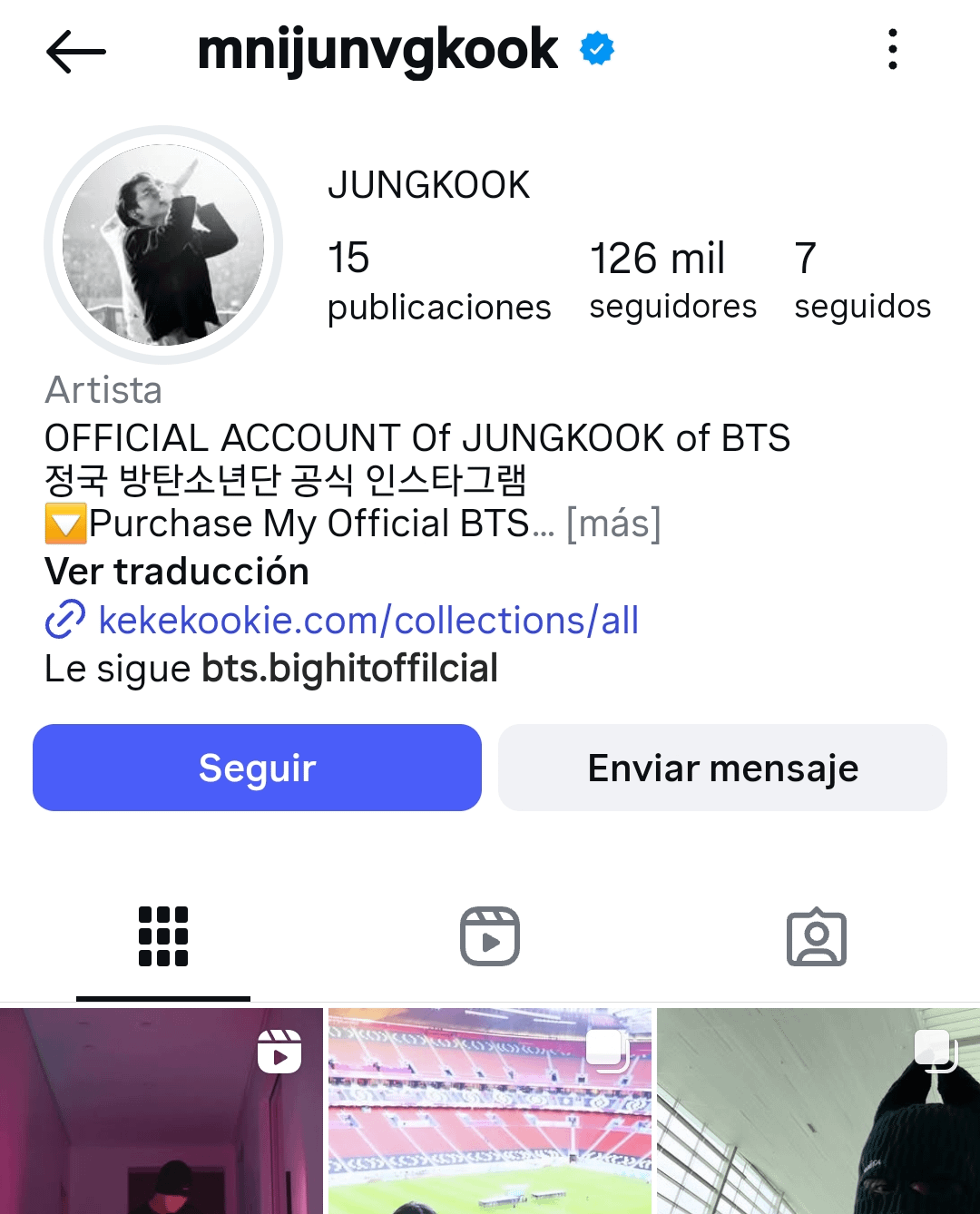Open the stadium carousel post

click(490, 1111)
